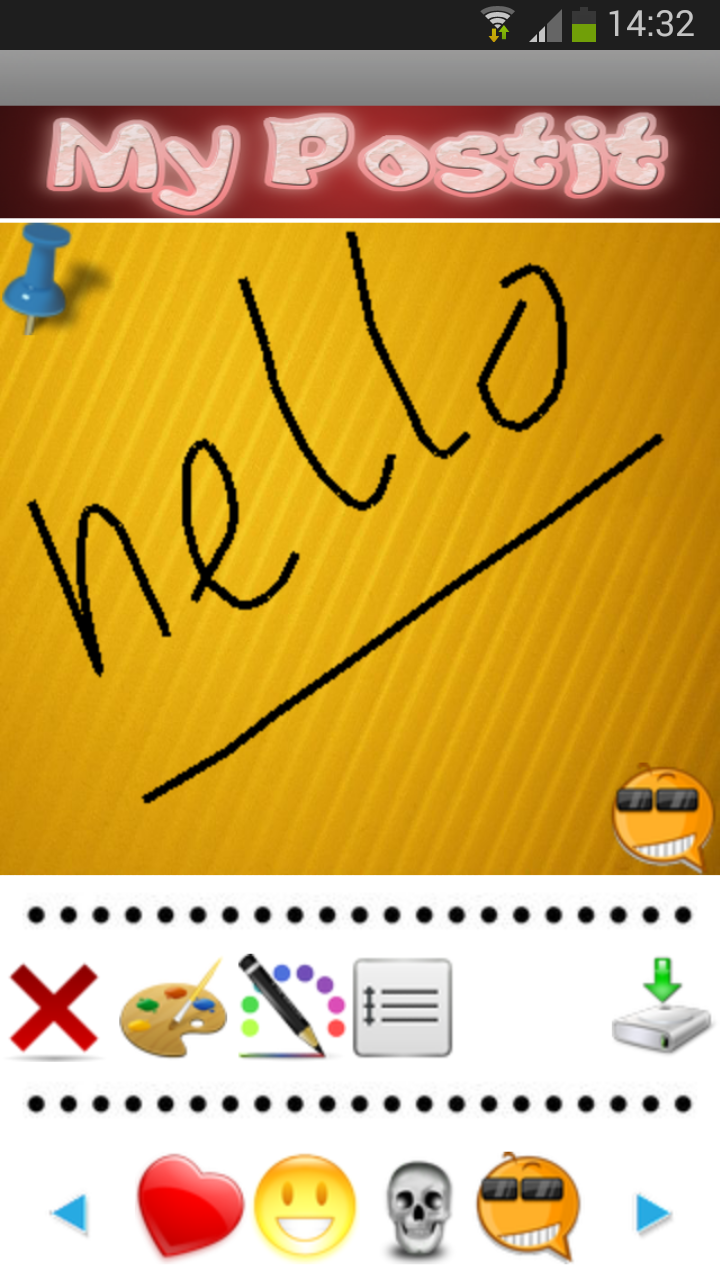
Task: Open the line spacing list tool
Action: (403, 1007)
